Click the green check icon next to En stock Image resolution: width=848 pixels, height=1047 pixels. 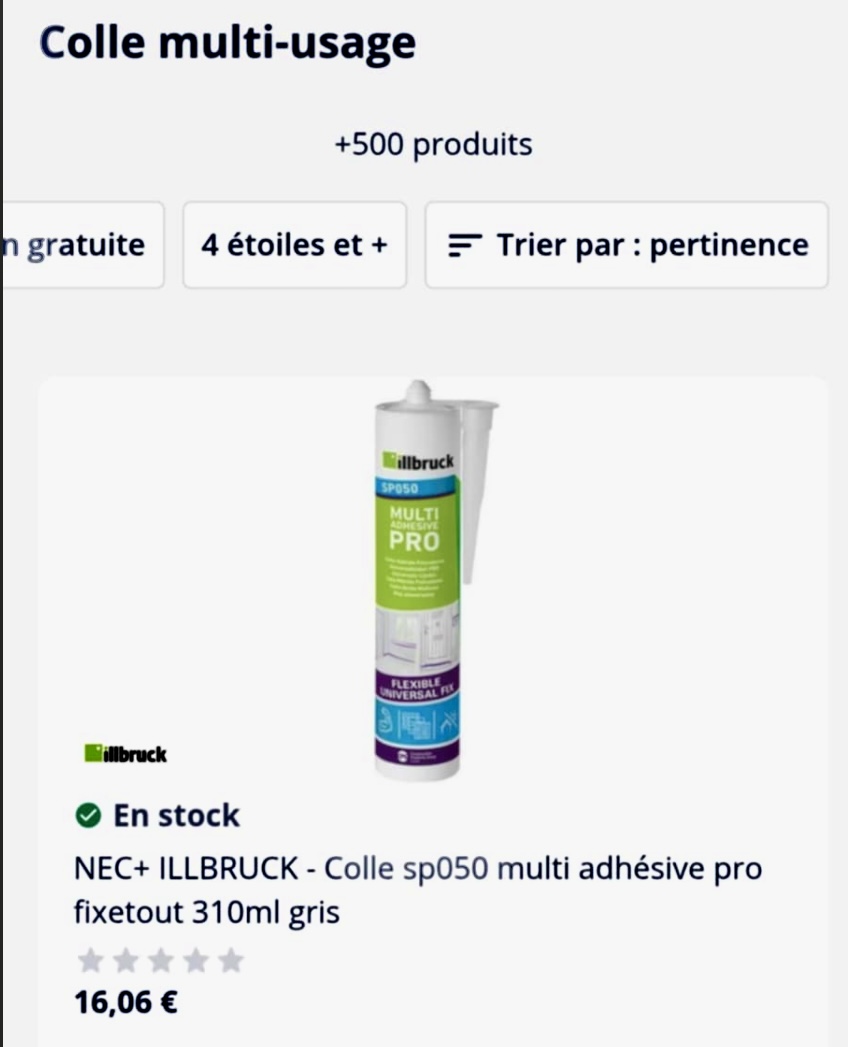(x=89, y=816)
